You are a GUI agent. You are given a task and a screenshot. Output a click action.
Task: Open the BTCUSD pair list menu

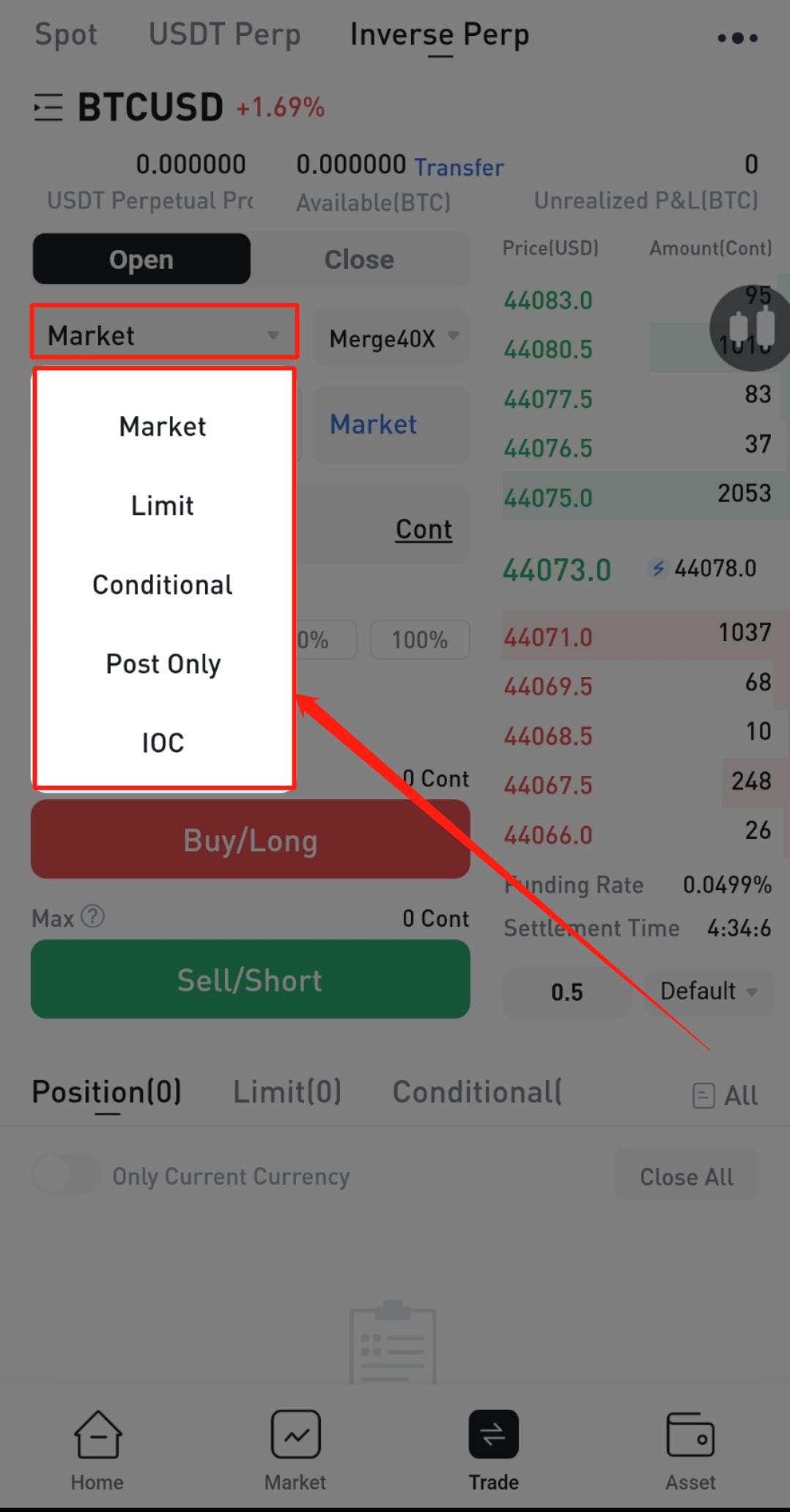[48, 108]
